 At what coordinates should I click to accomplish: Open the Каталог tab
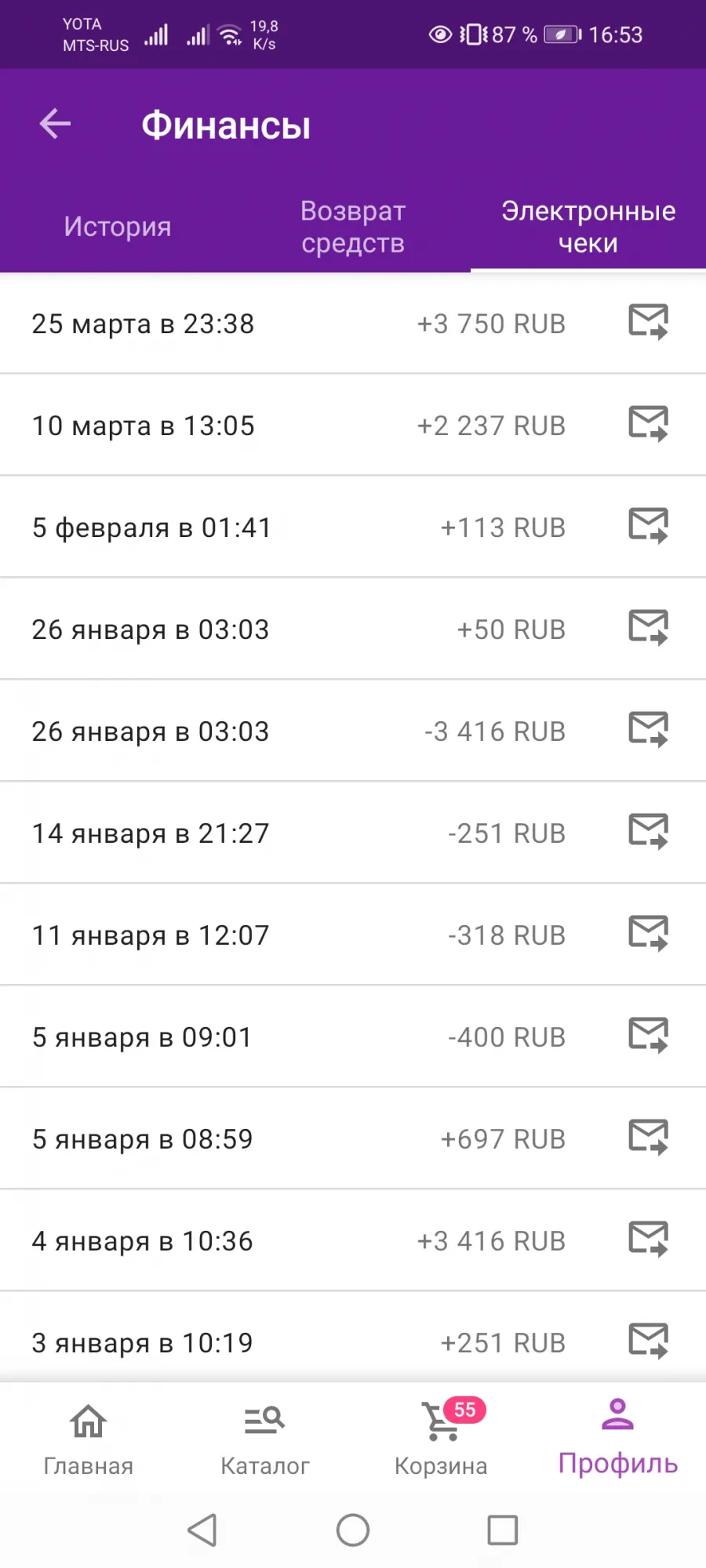[264, 1439]
